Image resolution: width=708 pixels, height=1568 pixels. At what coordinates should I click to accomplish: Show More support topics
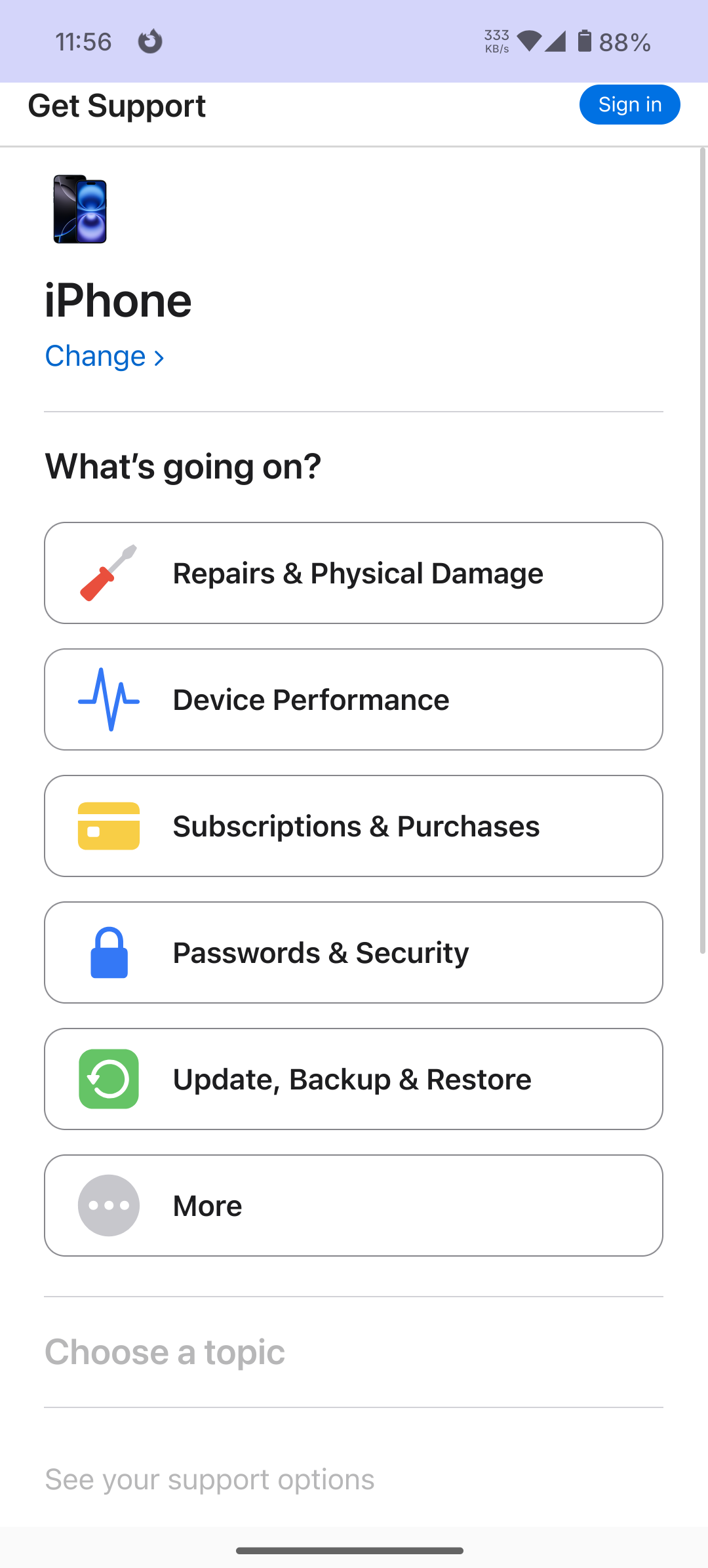pyautogui.click(x=353, y=1205)
